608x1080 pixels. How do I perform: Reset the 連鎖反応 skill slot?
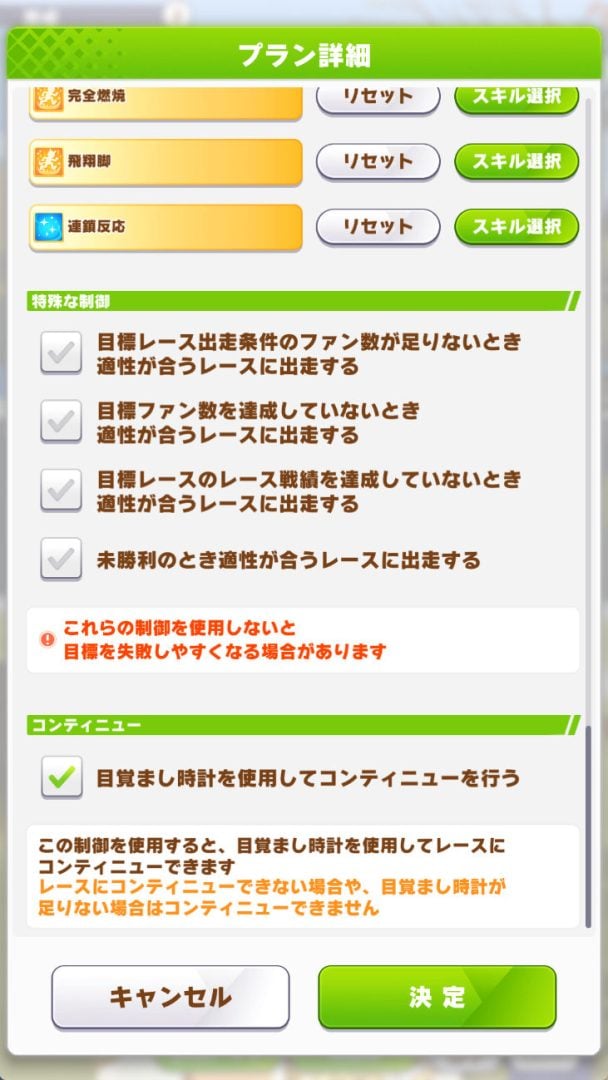378,226
